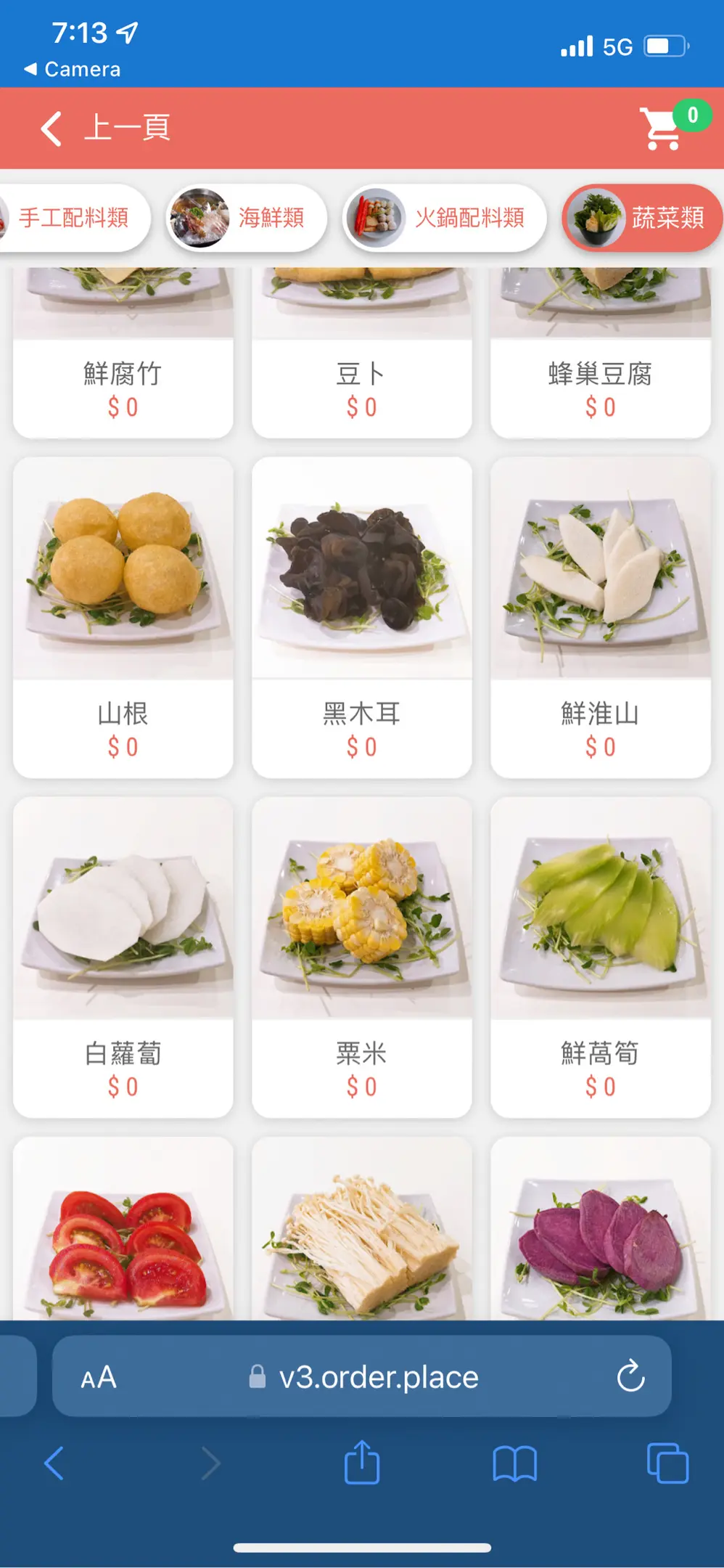Choose the 粟米 corn item
This screenshot has width=724, height=1568.
(361, 957)
